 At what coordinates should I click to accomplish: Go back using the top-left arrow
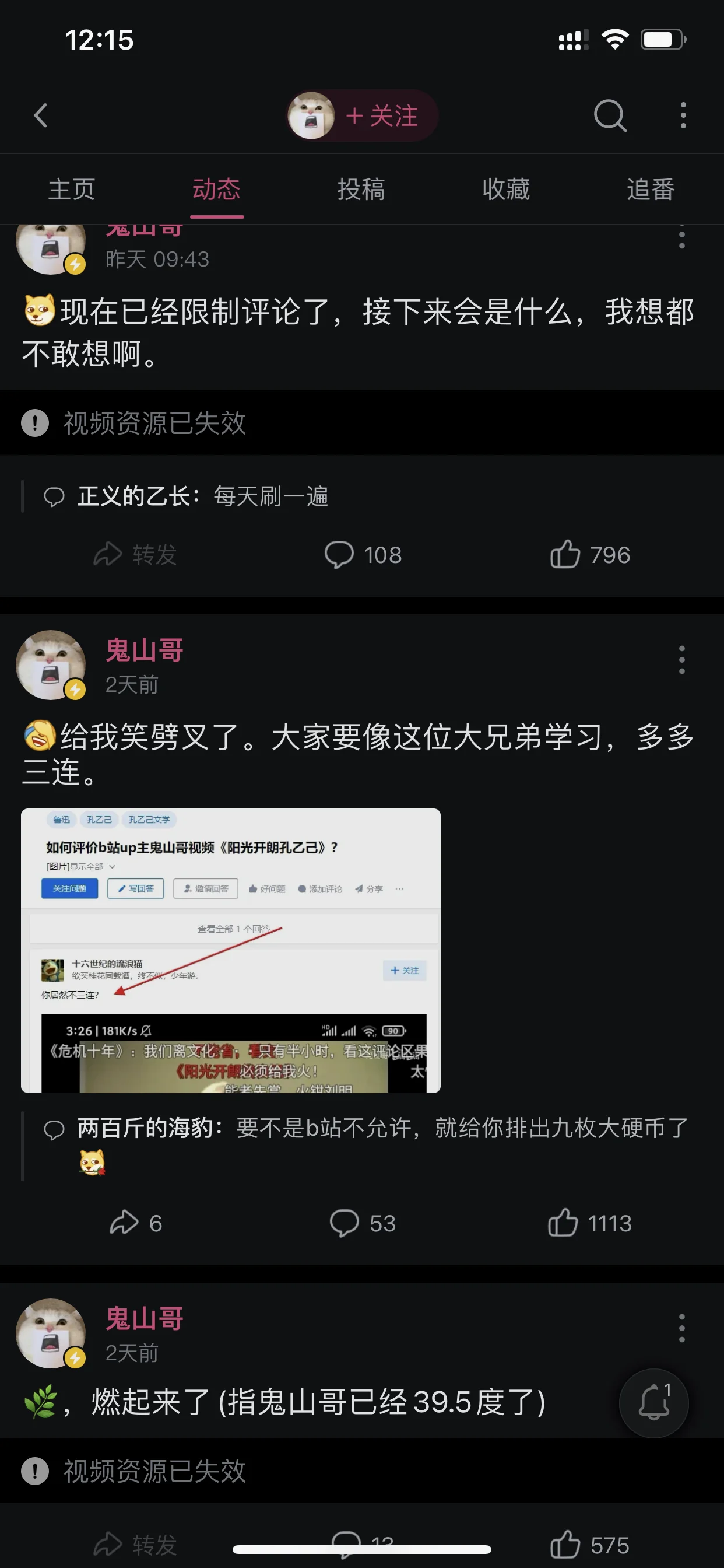[x=41, y=115]
